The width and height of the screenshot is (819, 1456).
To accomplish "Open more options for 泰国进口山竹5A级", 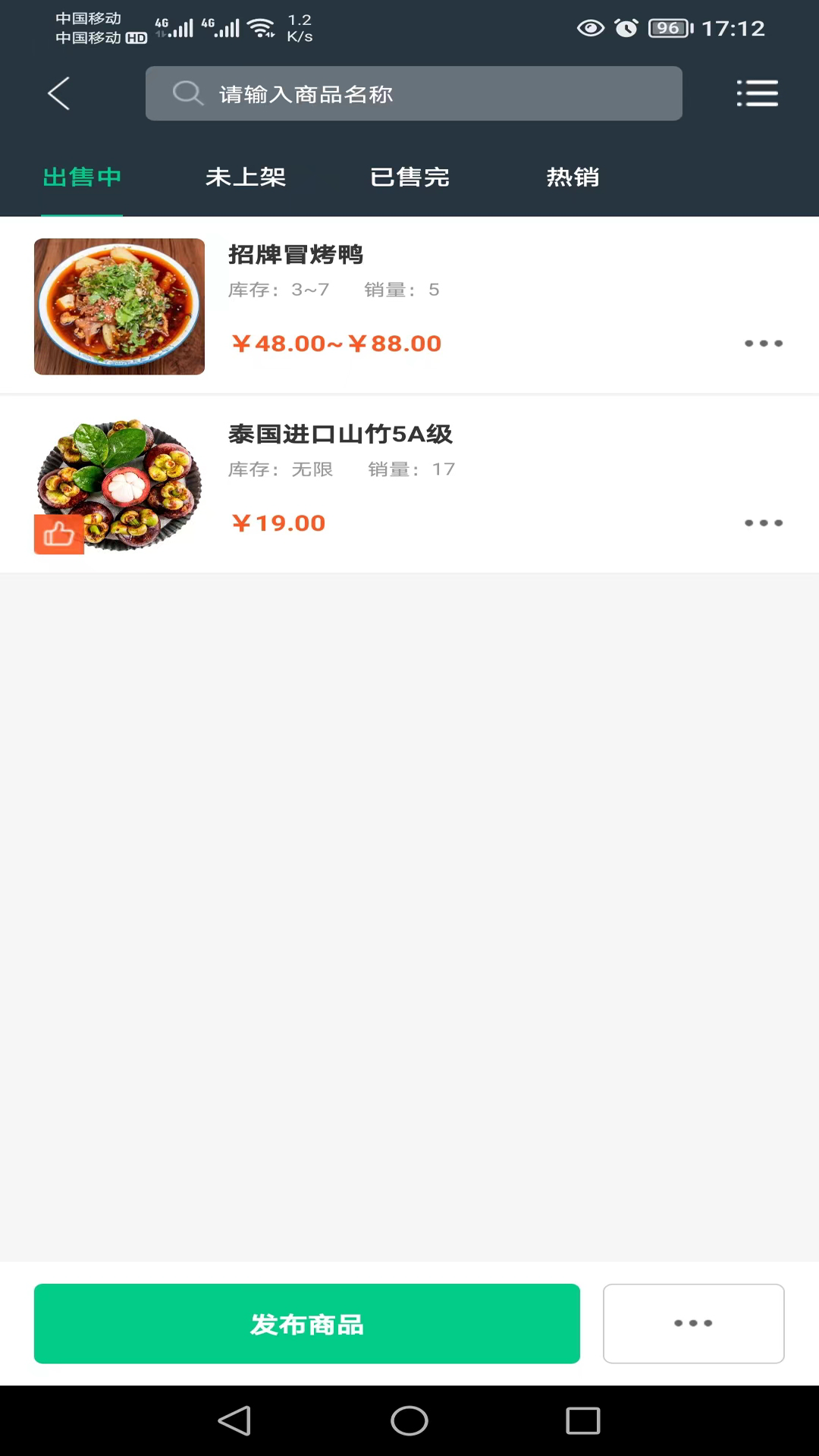I will (763, 523).
